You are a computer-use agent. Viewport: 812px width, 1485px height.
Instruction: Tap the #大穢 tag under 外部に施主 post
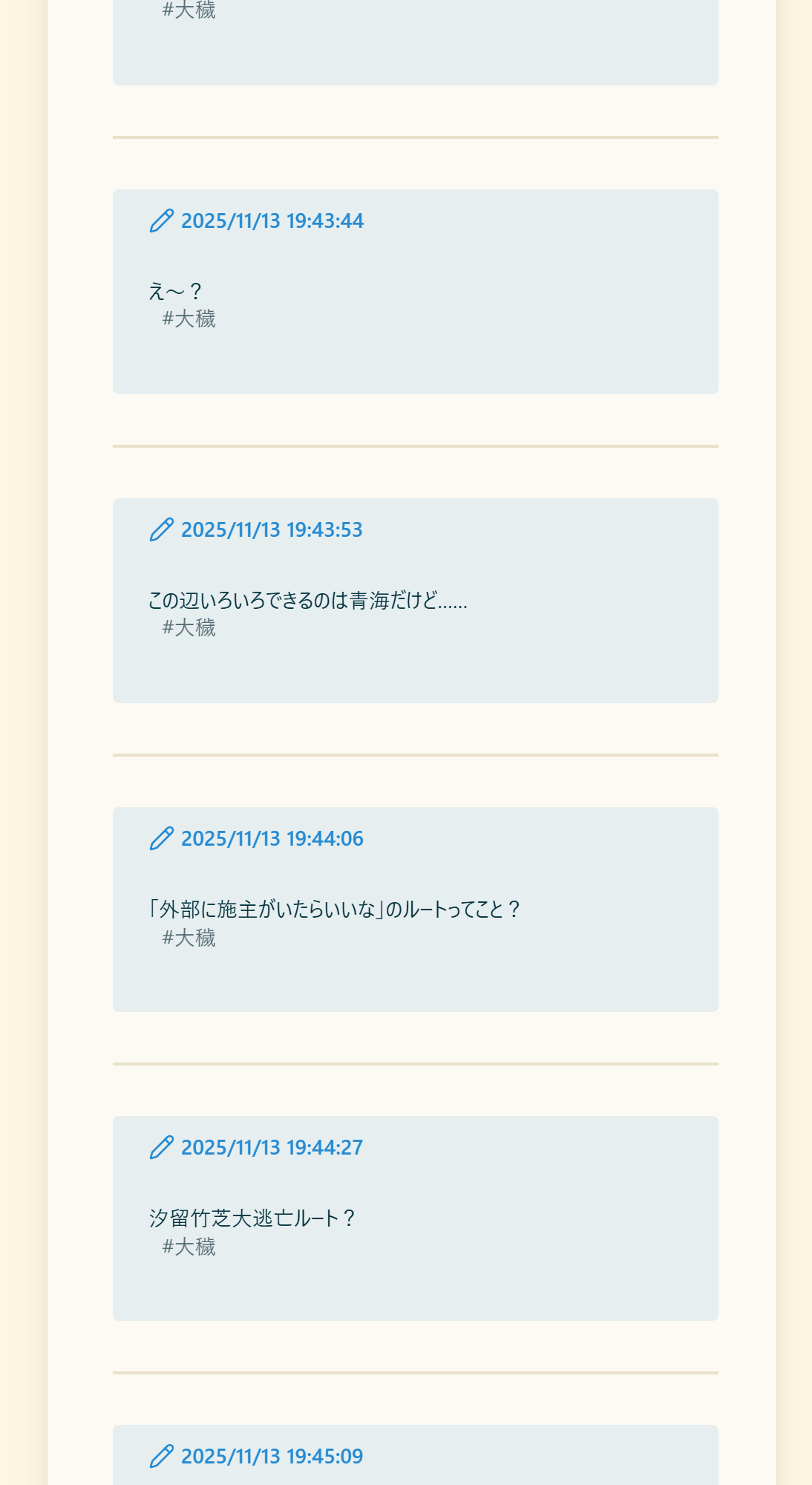tap(189, 939)
